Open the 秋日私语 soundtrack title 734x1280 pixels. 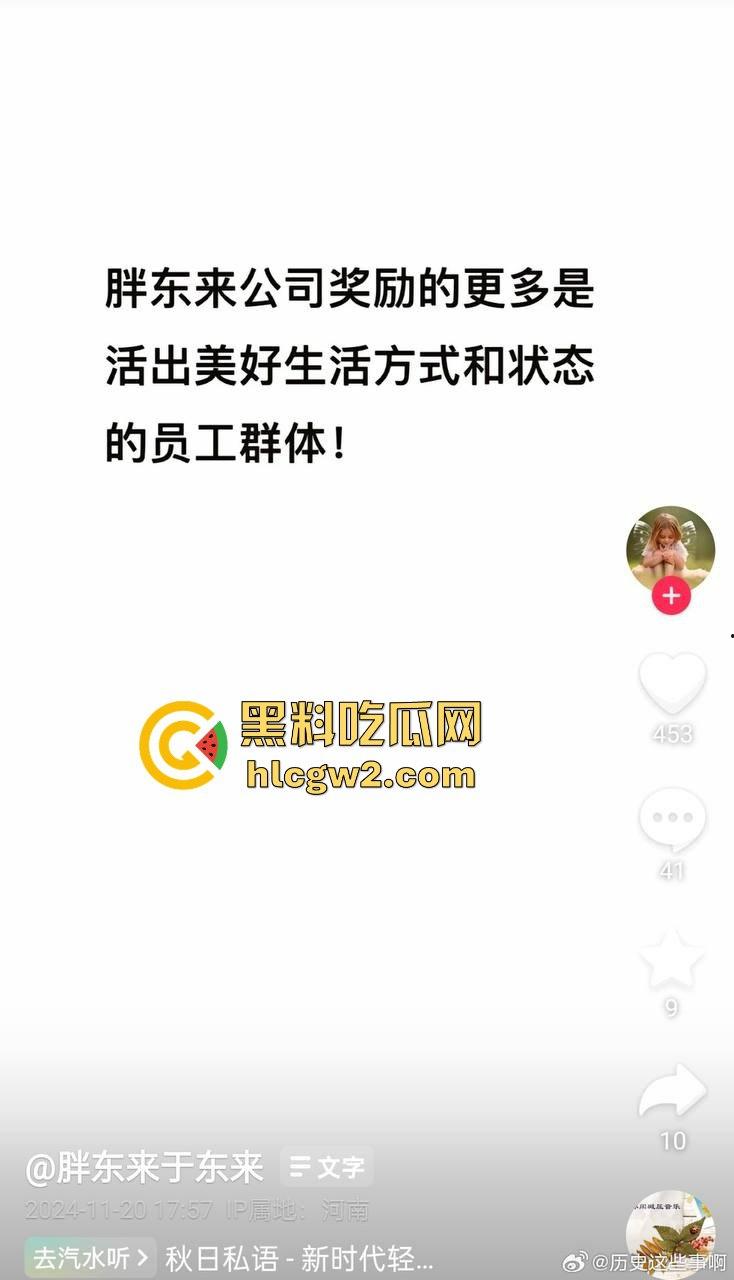coord(299,1258)
